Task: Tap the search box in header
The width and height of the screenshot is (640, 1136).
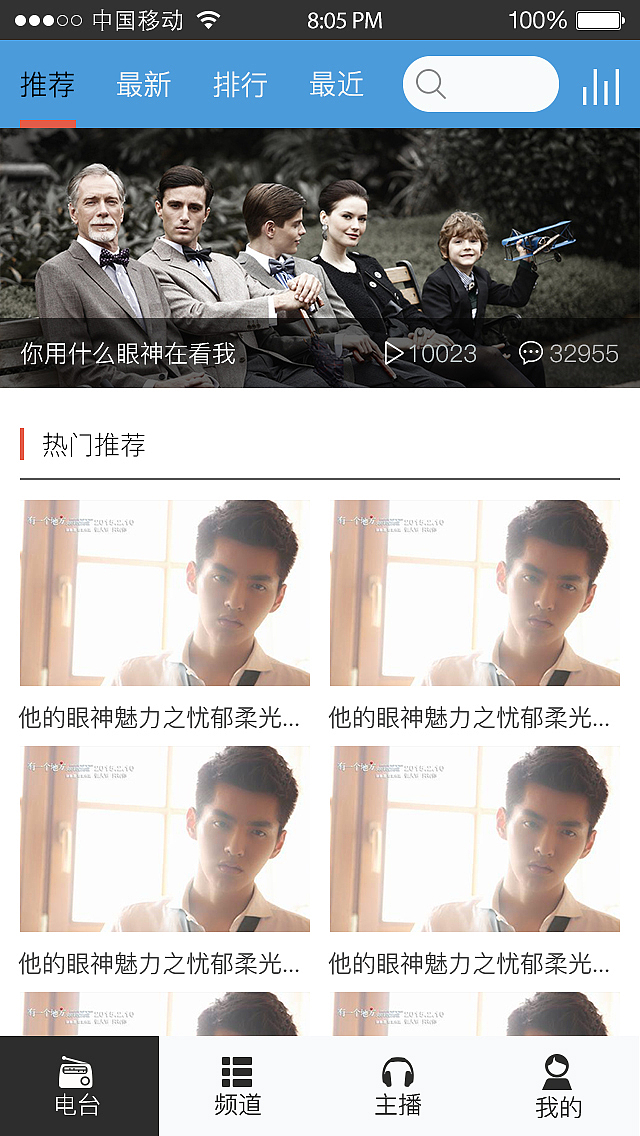Action: tap(480, 85)
